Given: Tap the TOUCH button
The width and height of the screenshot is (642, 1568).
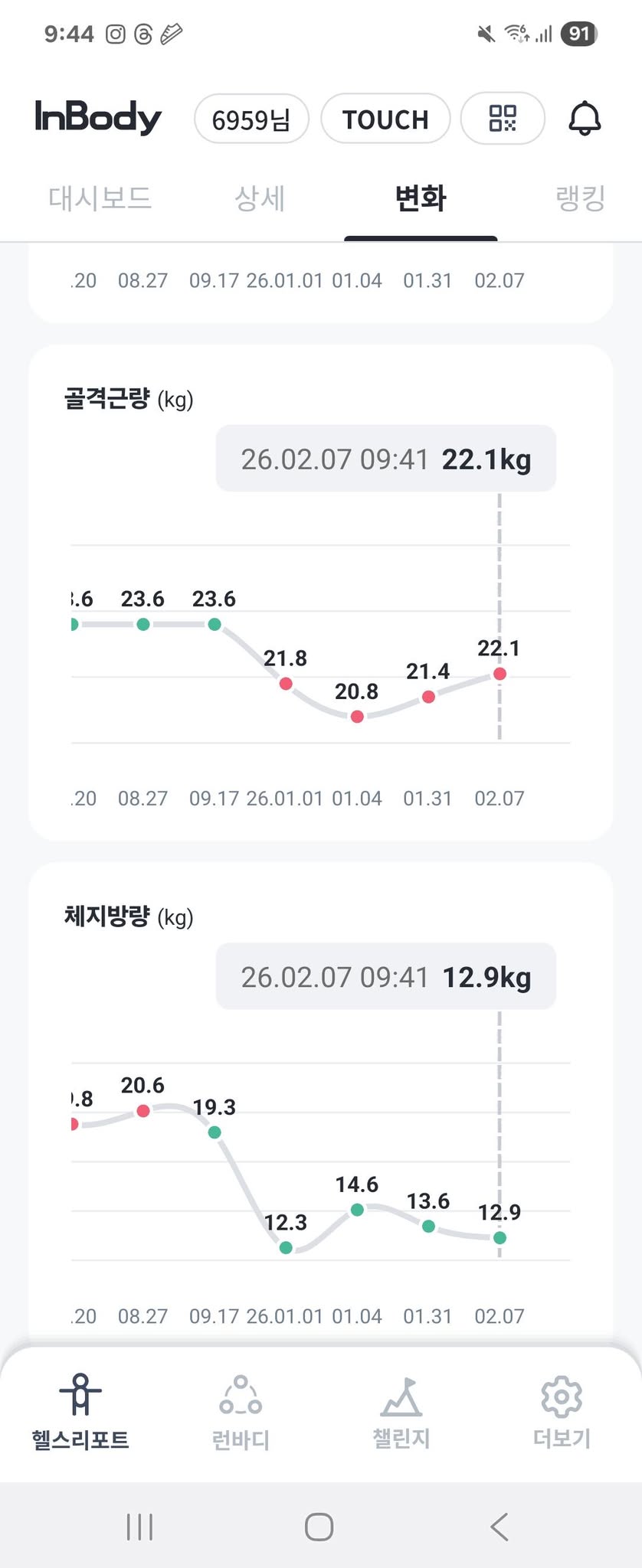Looking at the screenshot, I should coord(385,119).
